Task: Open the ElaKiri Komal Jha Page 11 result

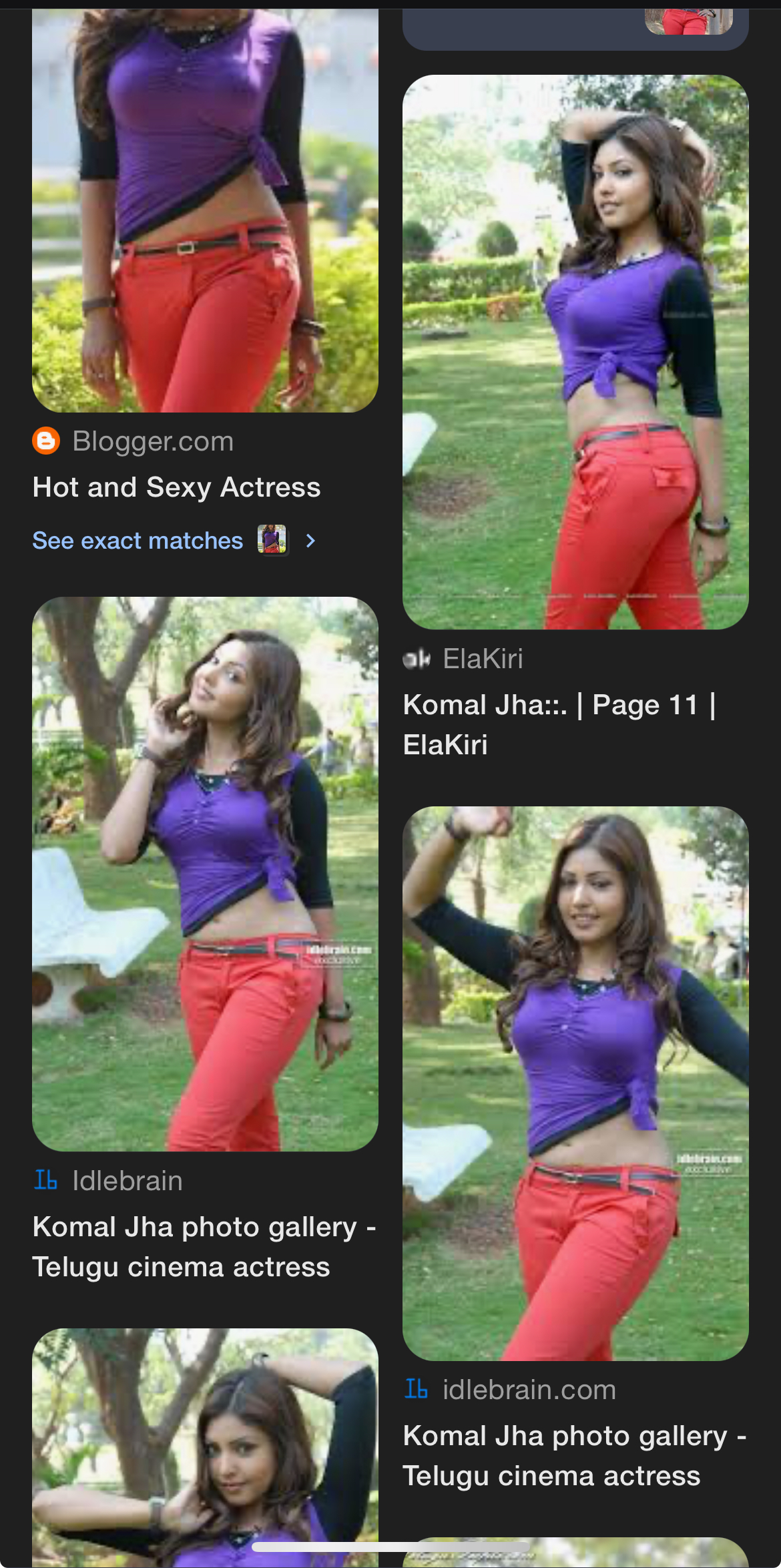Action: click(x=559, y=724)
